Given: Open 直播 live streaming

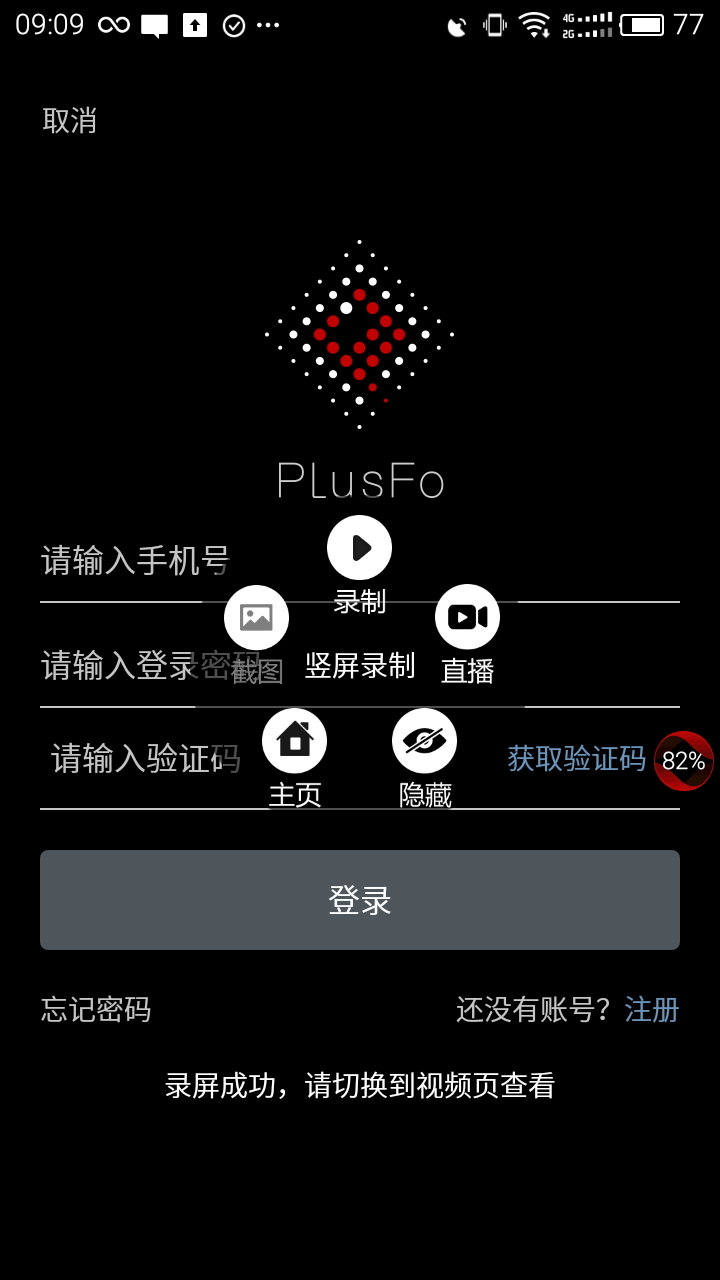Looking at the screenshot, I should coord(466,617).
